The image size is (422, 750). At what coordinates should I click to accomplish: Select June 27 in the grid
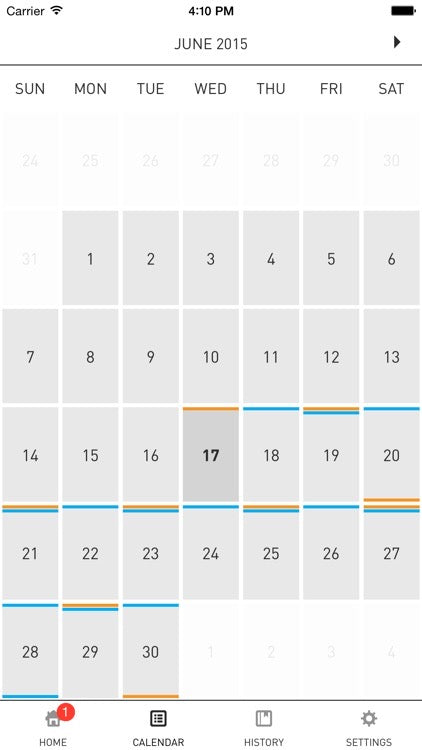click(x=391, y=552)
